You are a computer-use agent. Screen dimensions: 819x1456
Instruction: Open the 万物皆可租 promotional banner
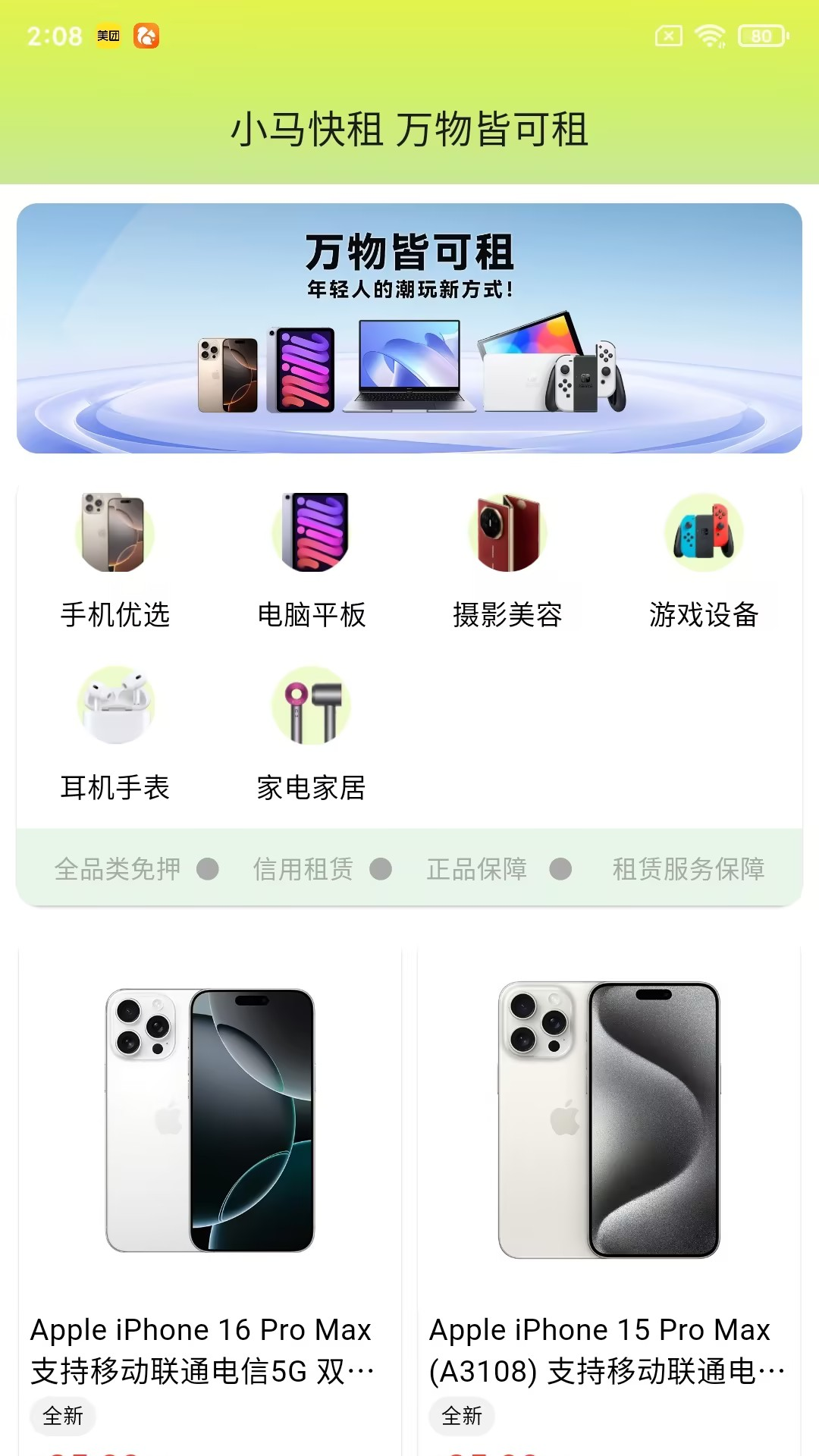point(409,328)
